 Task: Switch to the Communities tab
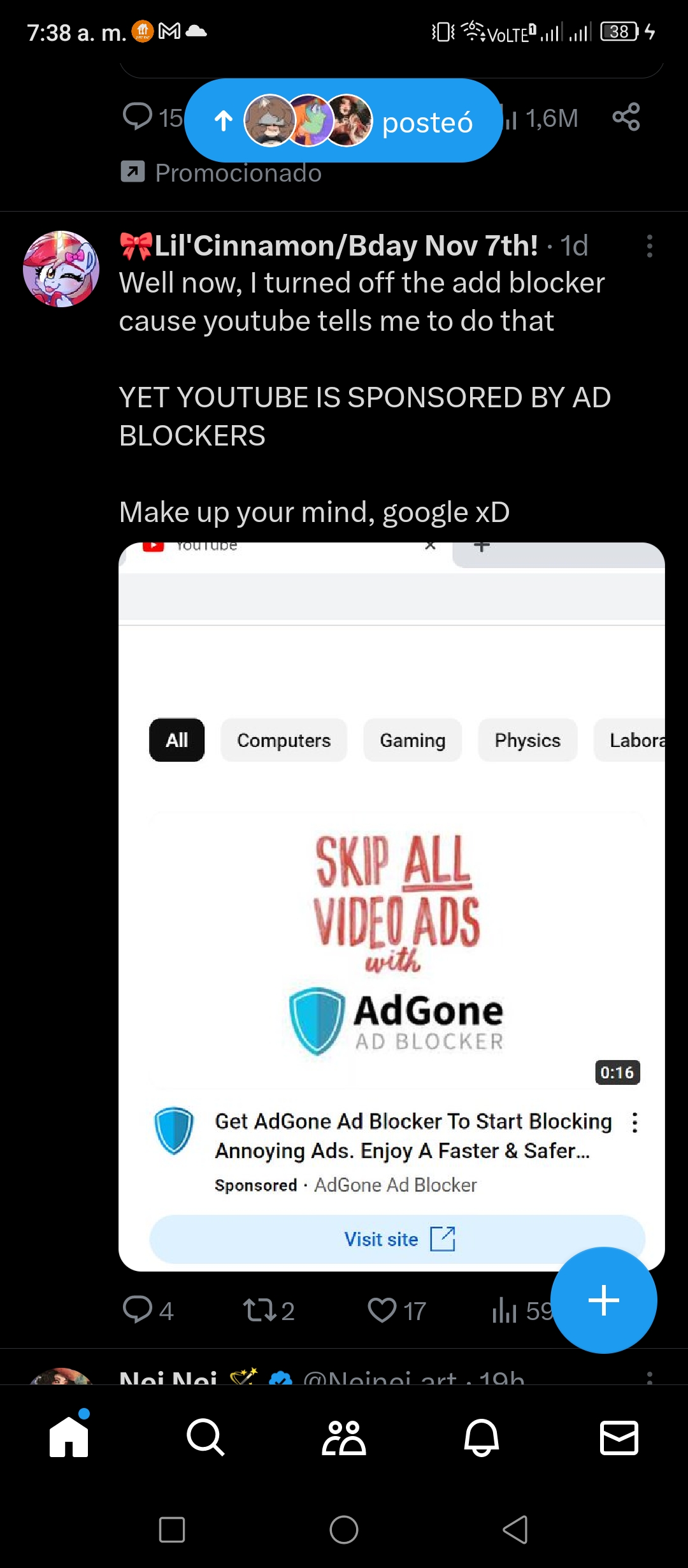pyautogui.click(x=344, y=1438)
